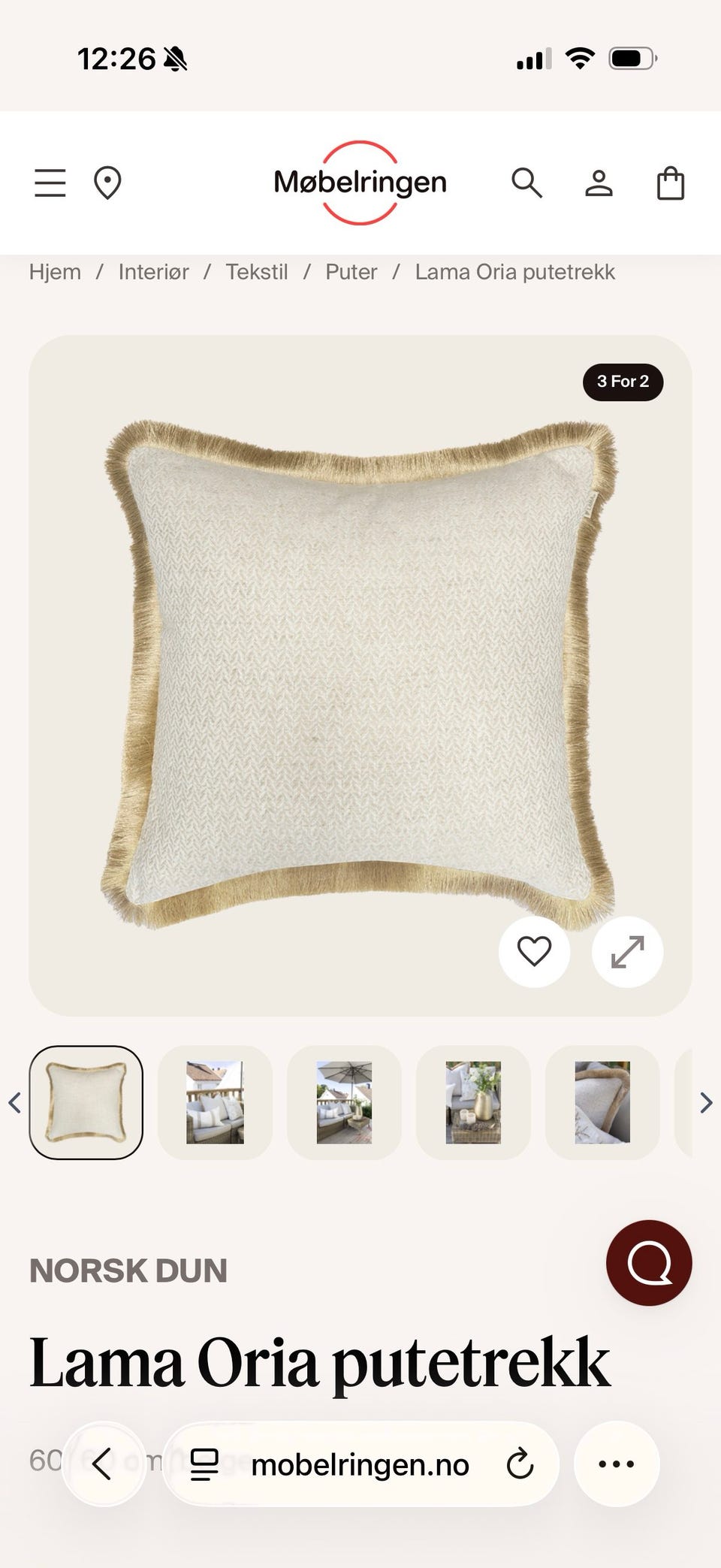721x1568 pixels.
Task: Reload the page in browser
Action: click(x=520, y=1464)
